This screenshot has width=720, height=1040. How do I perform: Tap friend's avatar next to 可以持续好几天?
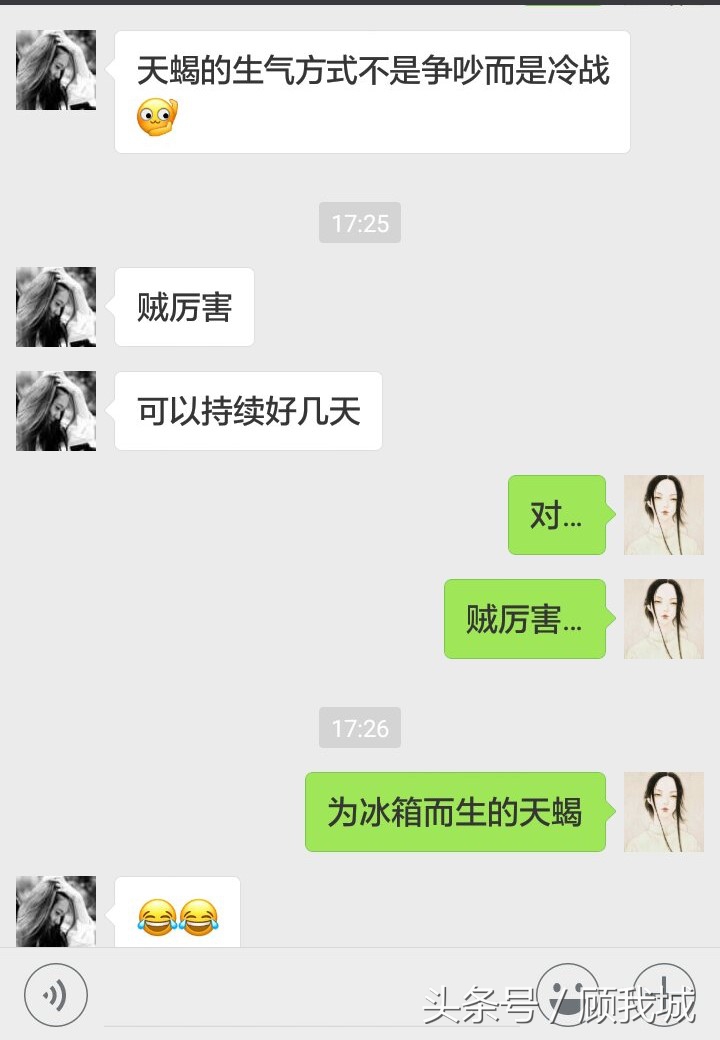pos(55,410)
